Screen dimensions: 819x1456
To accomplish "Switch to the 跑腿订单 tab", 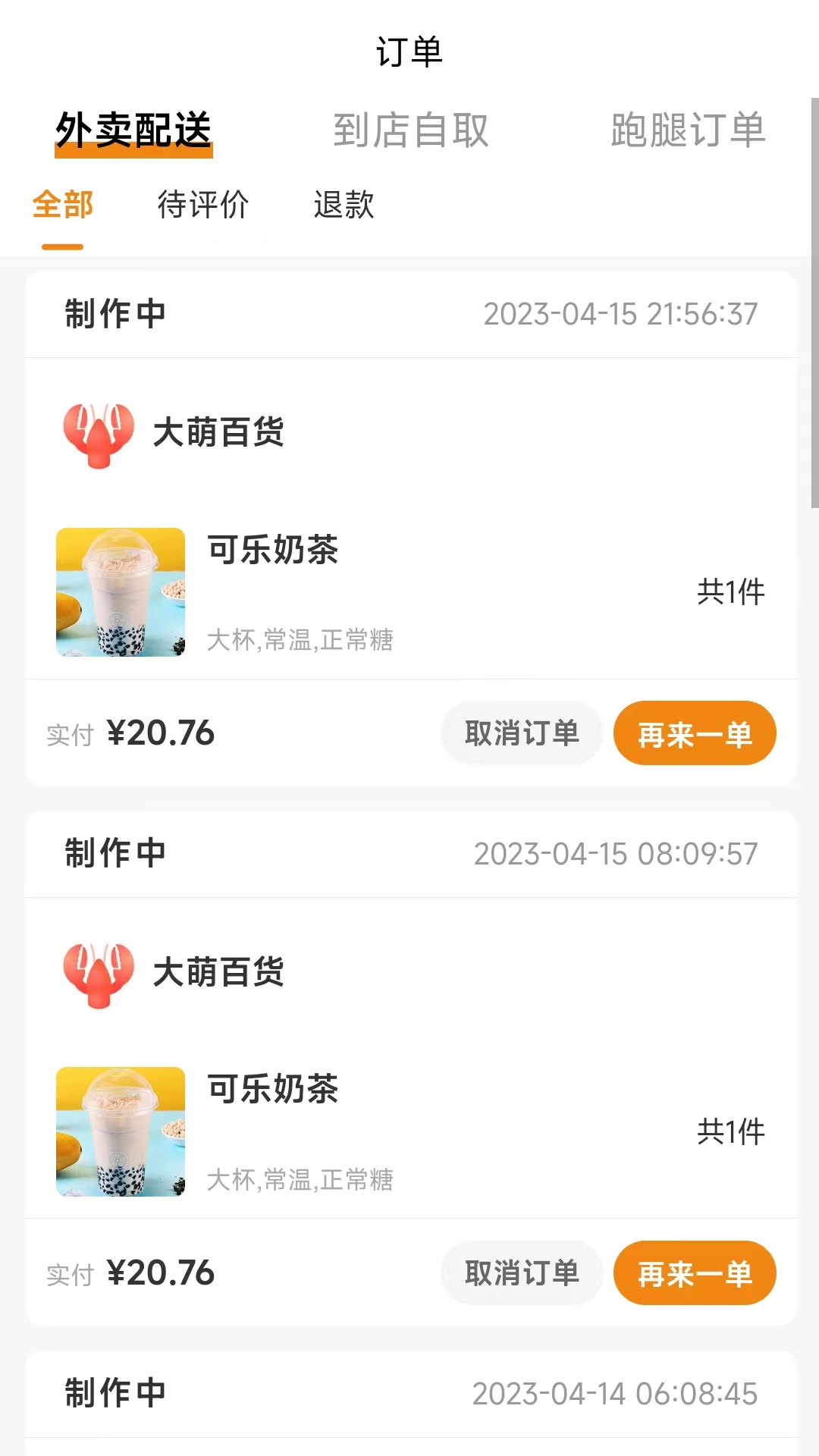I will (688, 130).
